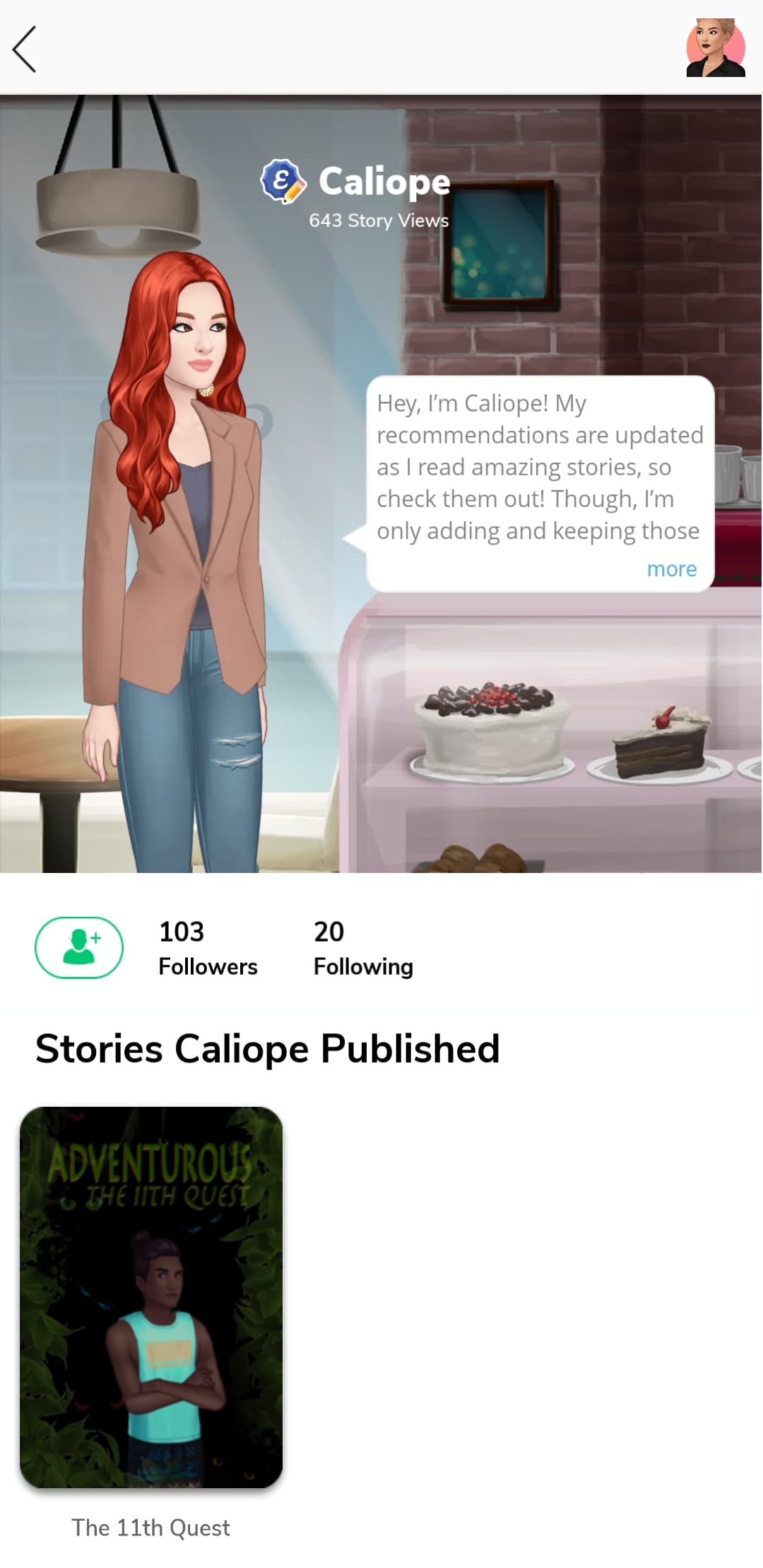Screen dimensions: 763x1568
Task: View the 20 accounts Caliope is following
Action: click(363, 948)
